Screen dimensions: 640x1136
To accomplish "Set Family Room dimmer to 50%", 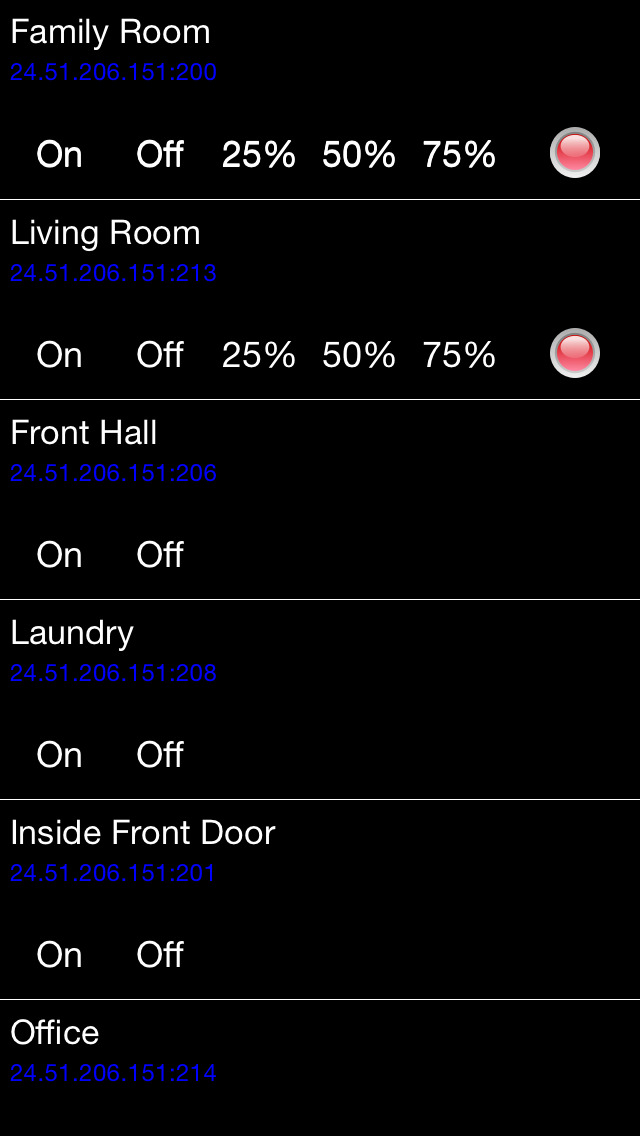I will pos(359,154).
